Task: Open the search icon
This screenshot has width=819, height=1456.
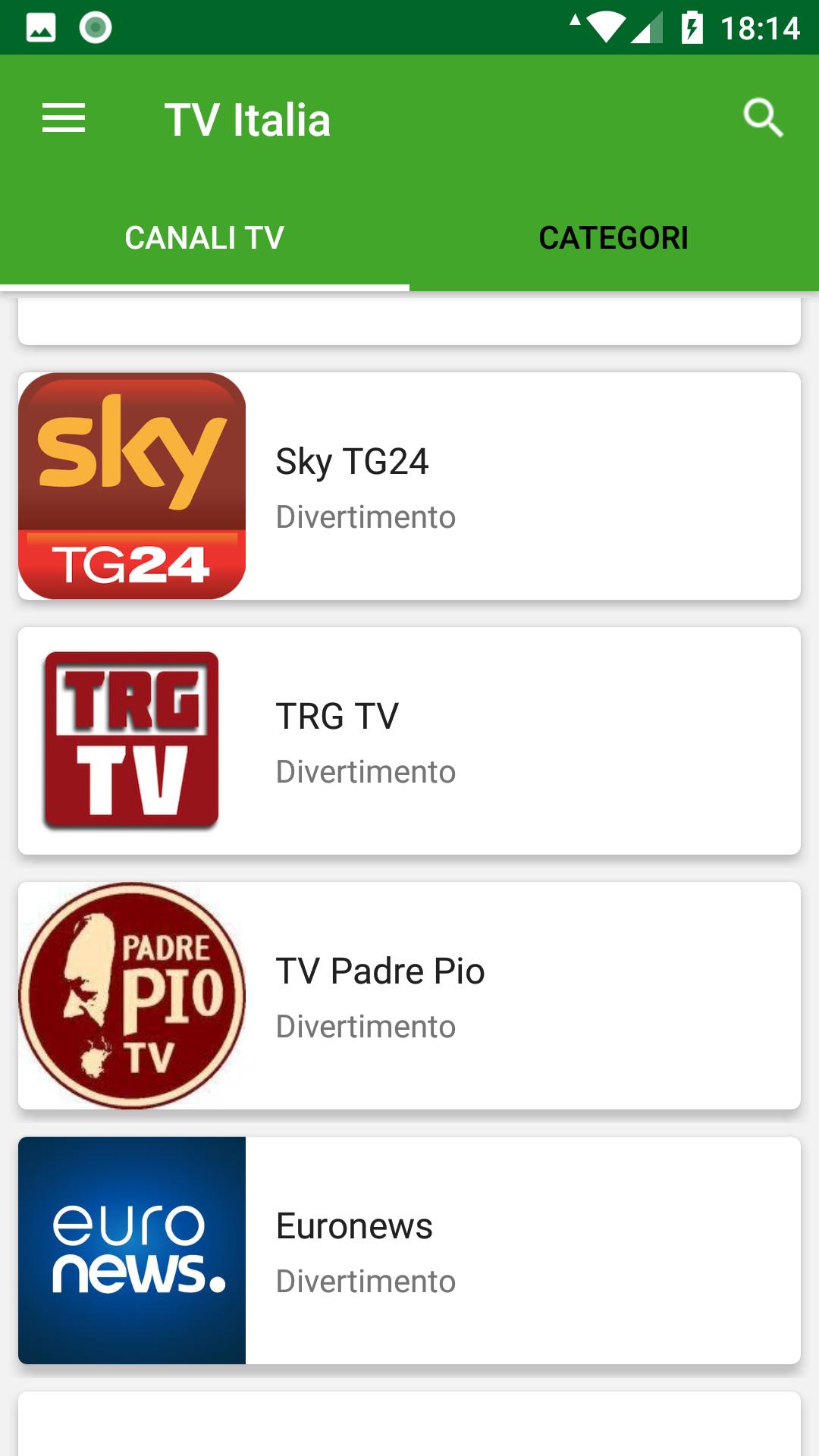Action: tap(763, 118)
